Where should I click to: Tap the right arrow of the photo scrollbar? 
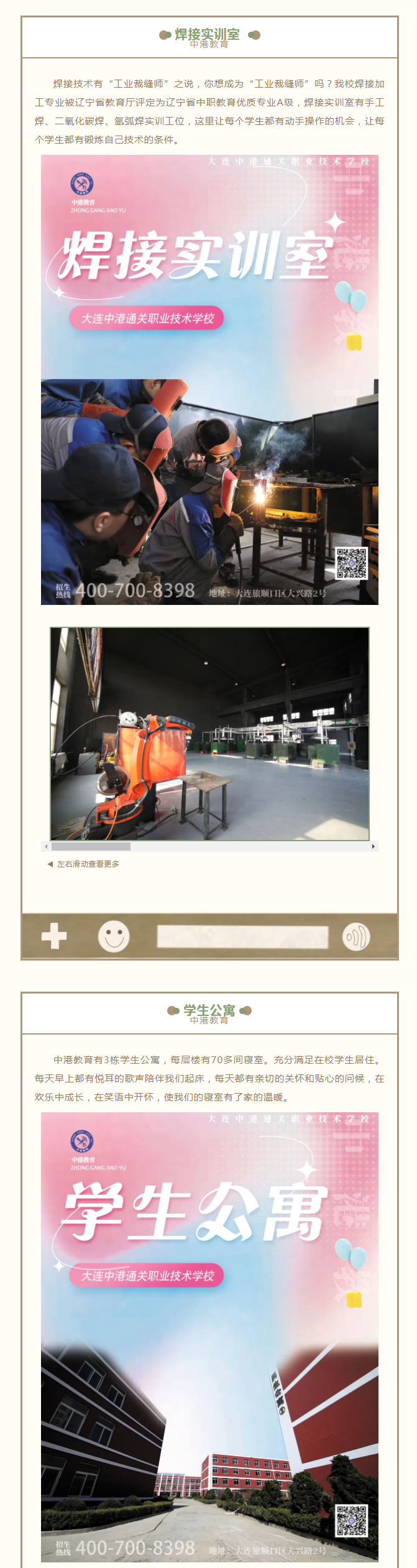(x=373, y=846)
